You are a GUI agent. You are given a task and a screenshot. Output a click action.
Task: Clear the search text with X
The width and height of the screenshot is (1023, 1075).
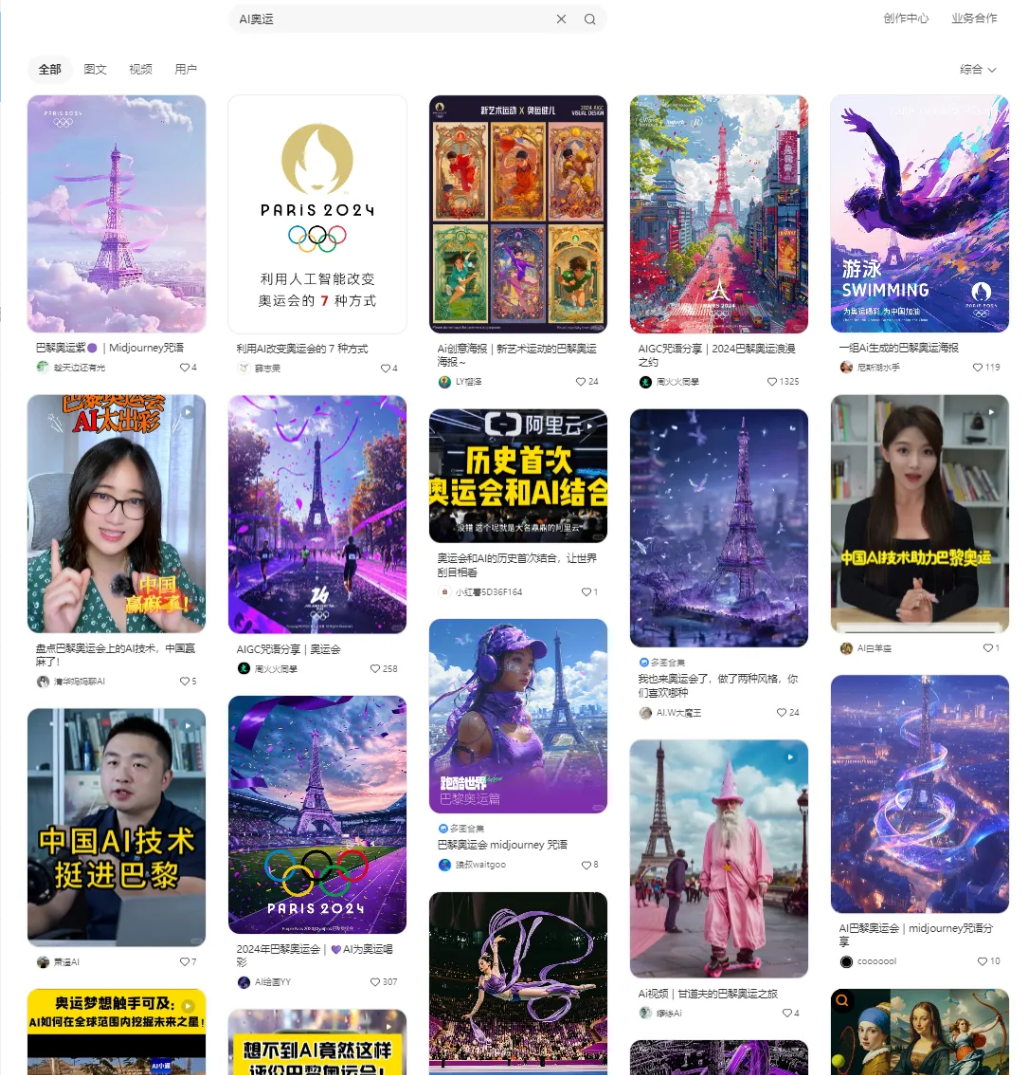tap(561, 19)
